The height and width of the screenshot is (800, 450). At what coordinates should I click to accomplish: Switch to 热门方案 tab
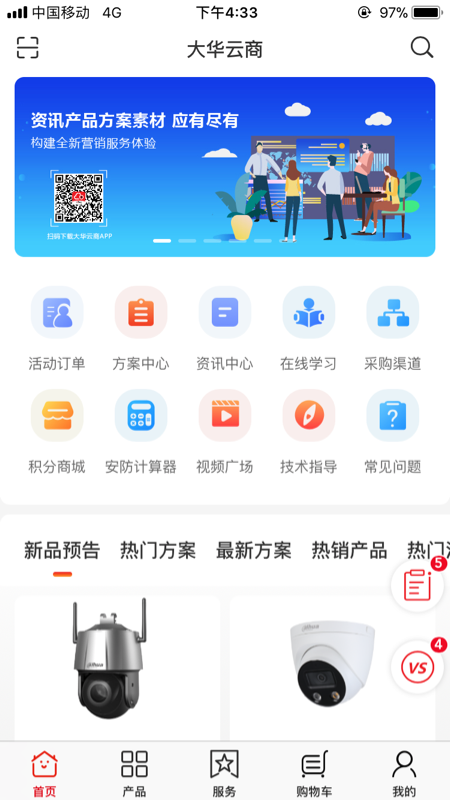158,551
